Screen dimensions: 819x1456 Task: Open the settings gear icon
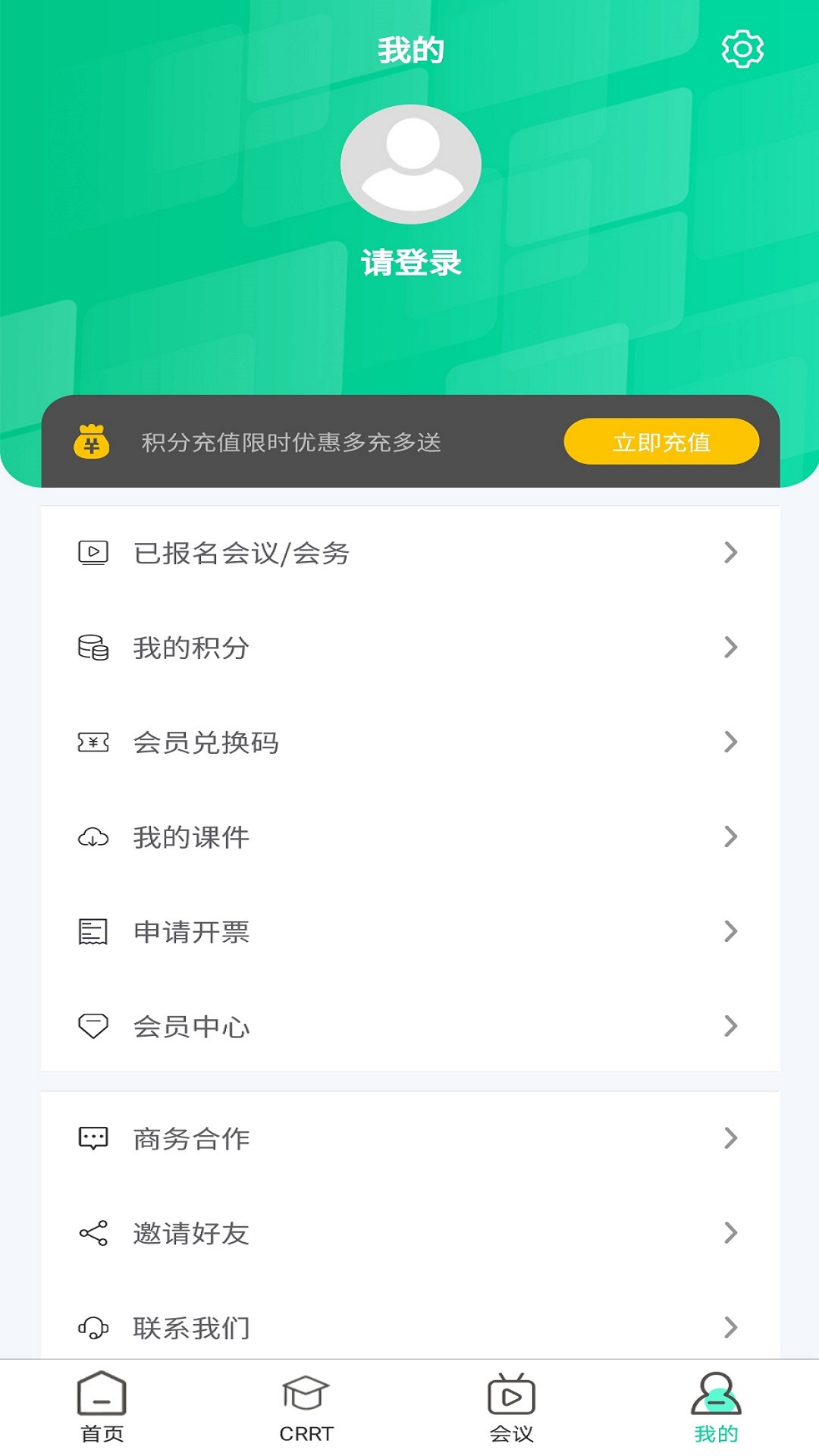pyautogui.click(x=742, y=49)
